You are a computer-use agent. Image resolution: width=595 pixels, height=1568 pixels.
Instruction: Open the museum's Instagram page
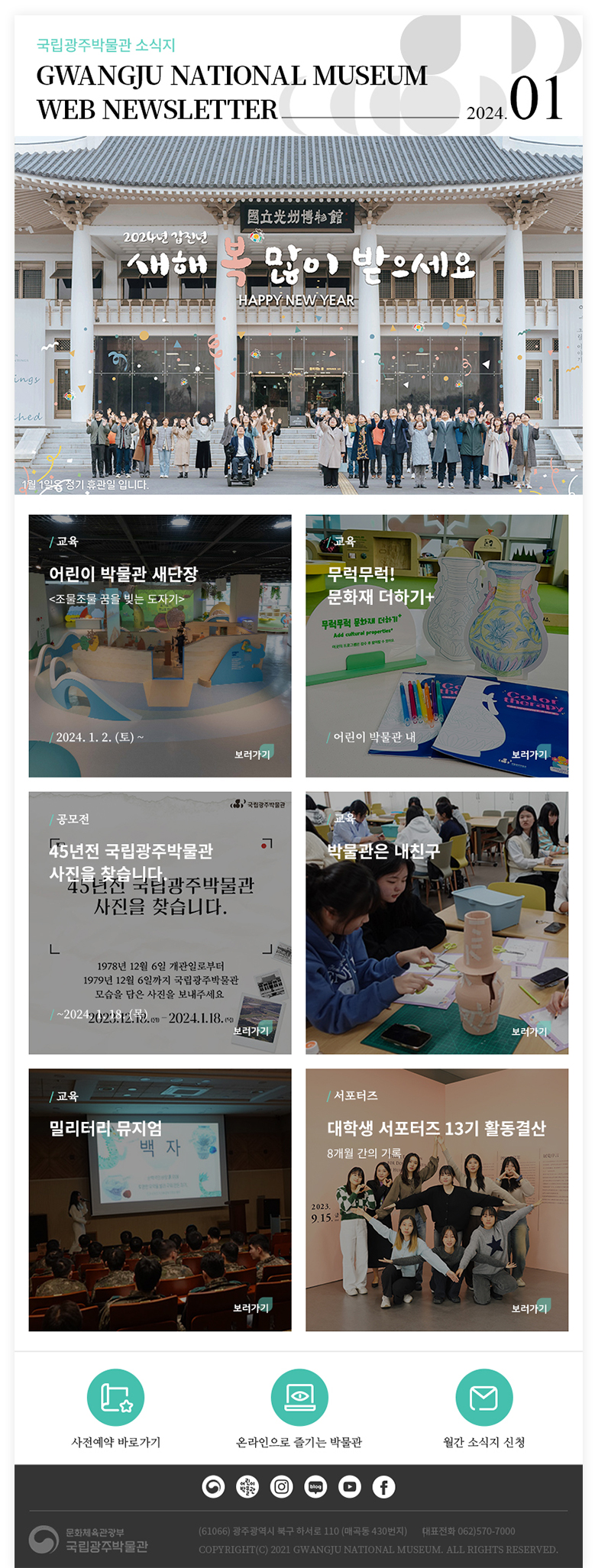pyautogui.click(x=282, y=1486)
